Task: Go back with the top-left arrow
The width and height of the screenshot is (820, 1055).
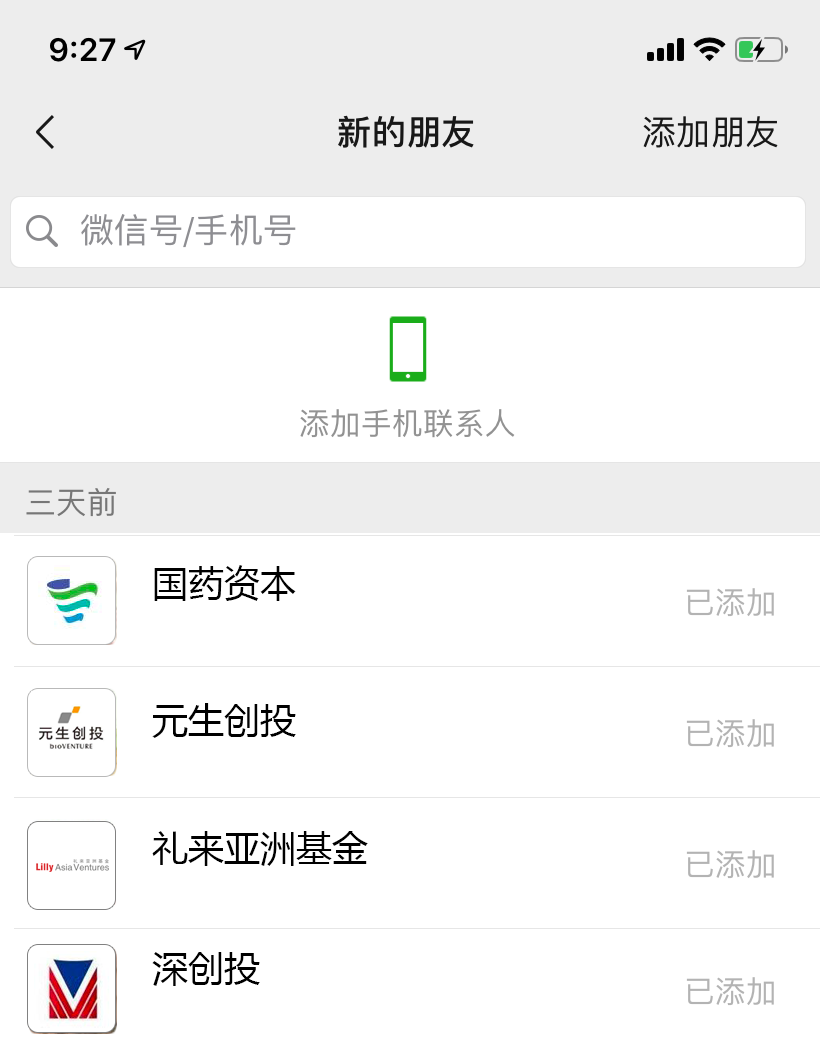Action: point(45,132)
